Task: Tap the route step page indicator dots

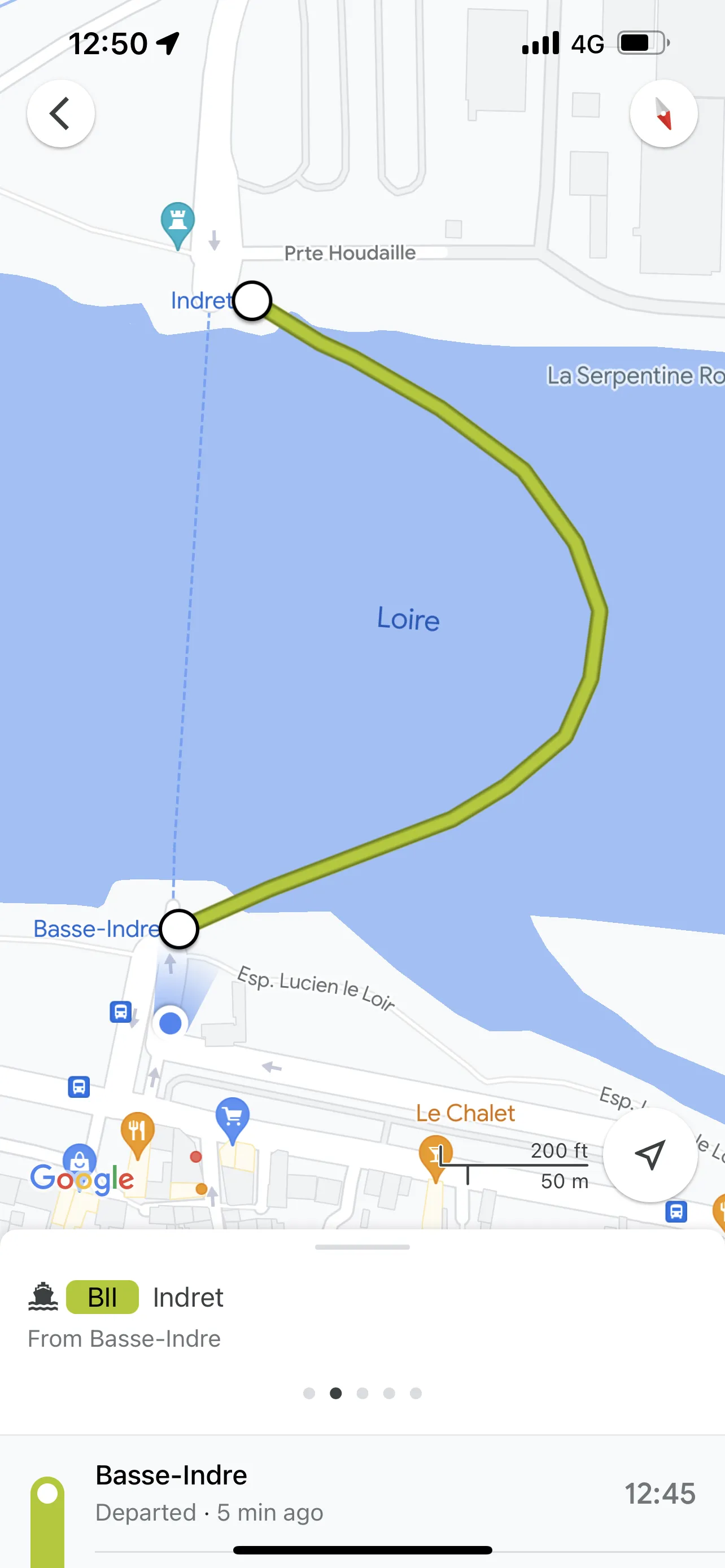Action: (362, 1393)
